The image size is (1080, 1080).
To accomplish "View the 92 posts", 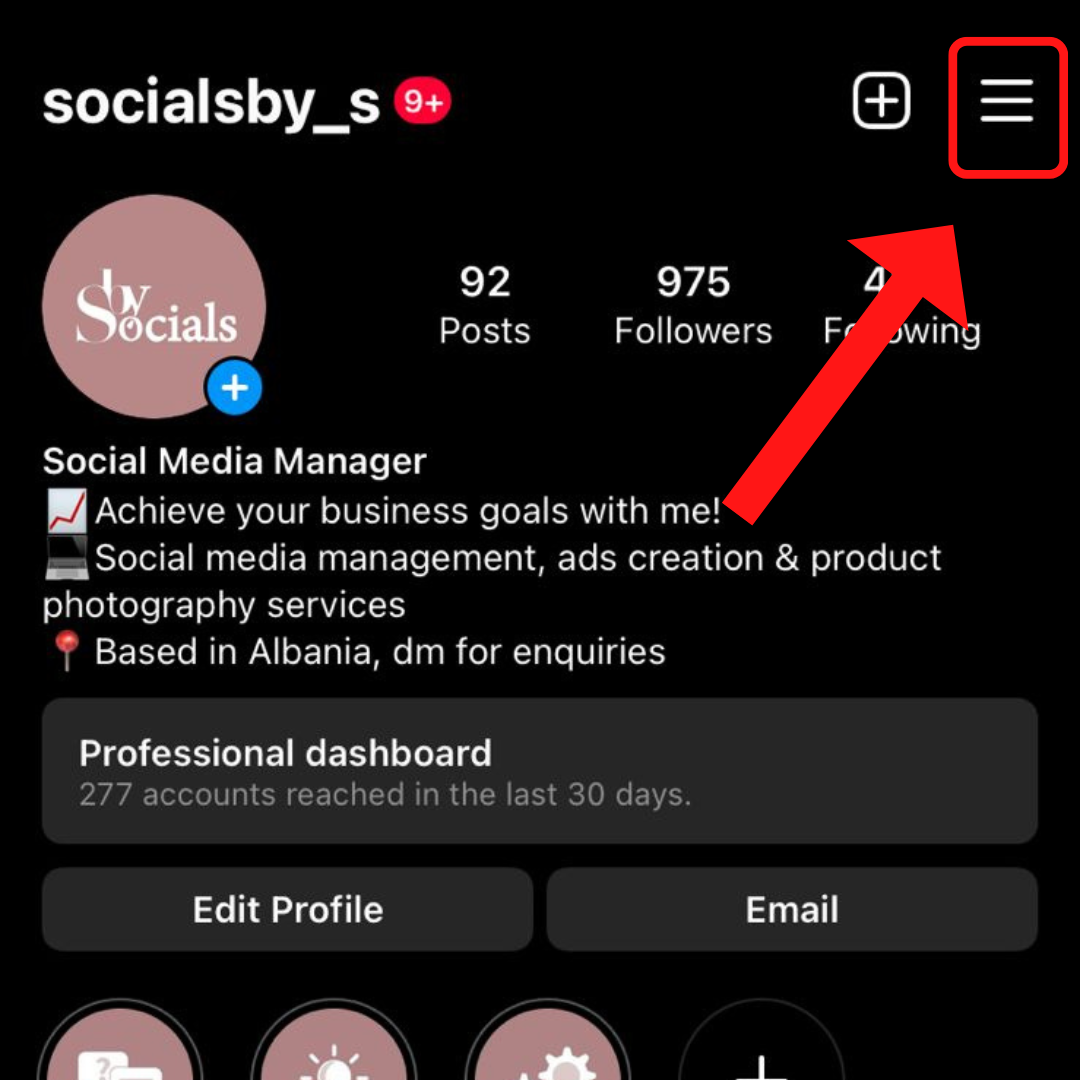I will [485, 305].
